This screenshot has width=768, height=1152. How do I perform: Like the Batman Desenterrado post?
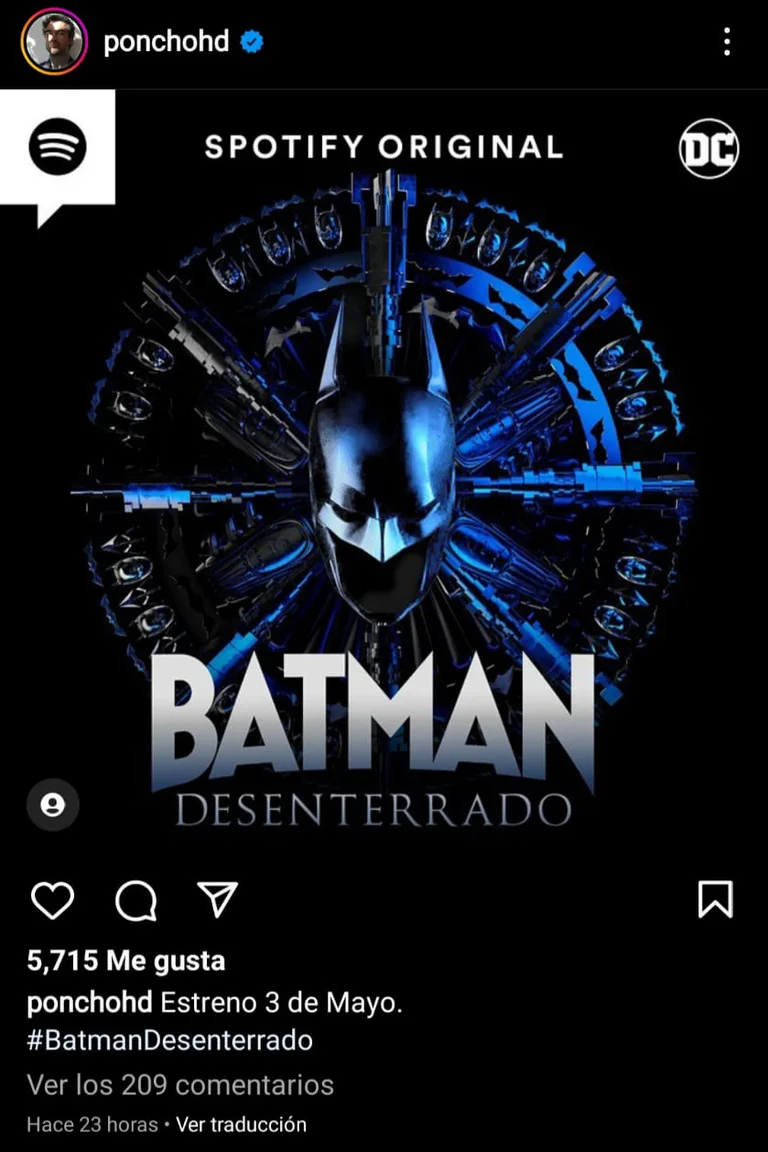pyautogui.click(x=52, y=900)
